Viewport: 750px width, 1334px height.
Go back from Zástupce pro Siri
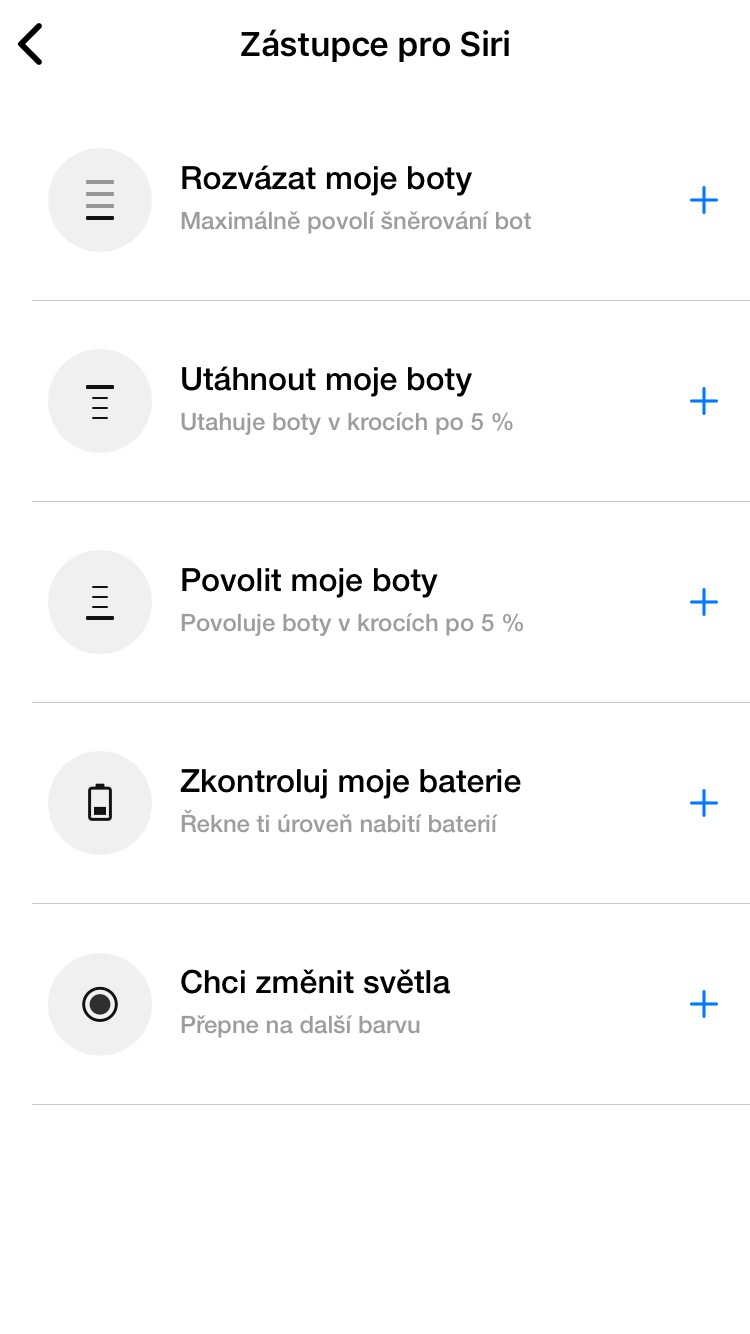coord(31,45)
